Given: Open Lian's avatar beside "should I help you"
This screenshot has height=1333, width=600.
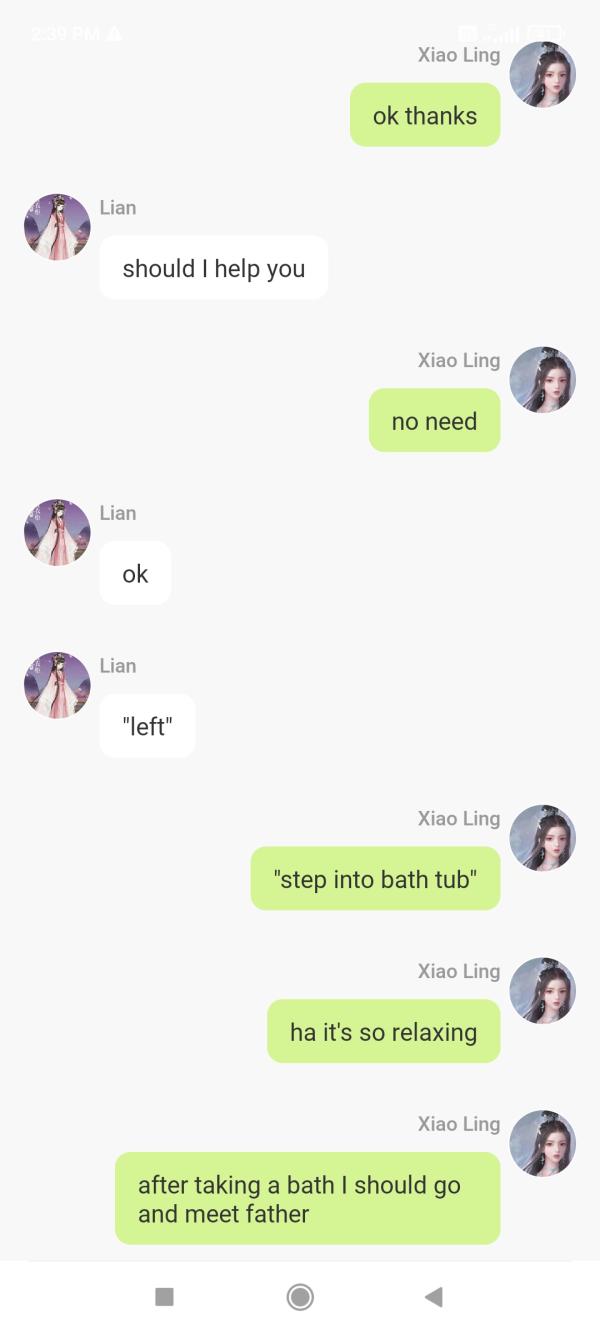Looking at the screenshot, I should point(57,227).
